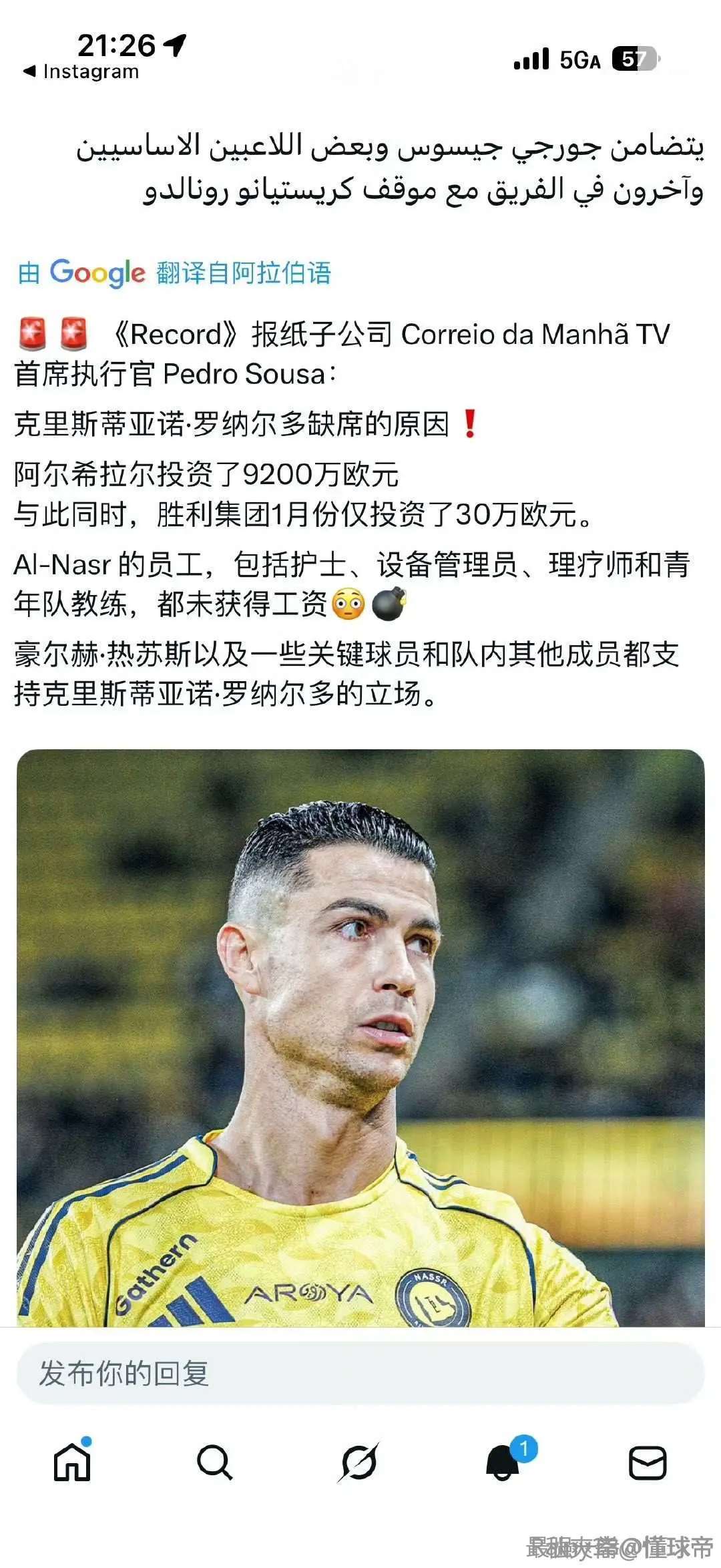This screenshot has height=1568, width=721.
Task: Open the Grok tab
Action: [x=359, y=1462]
